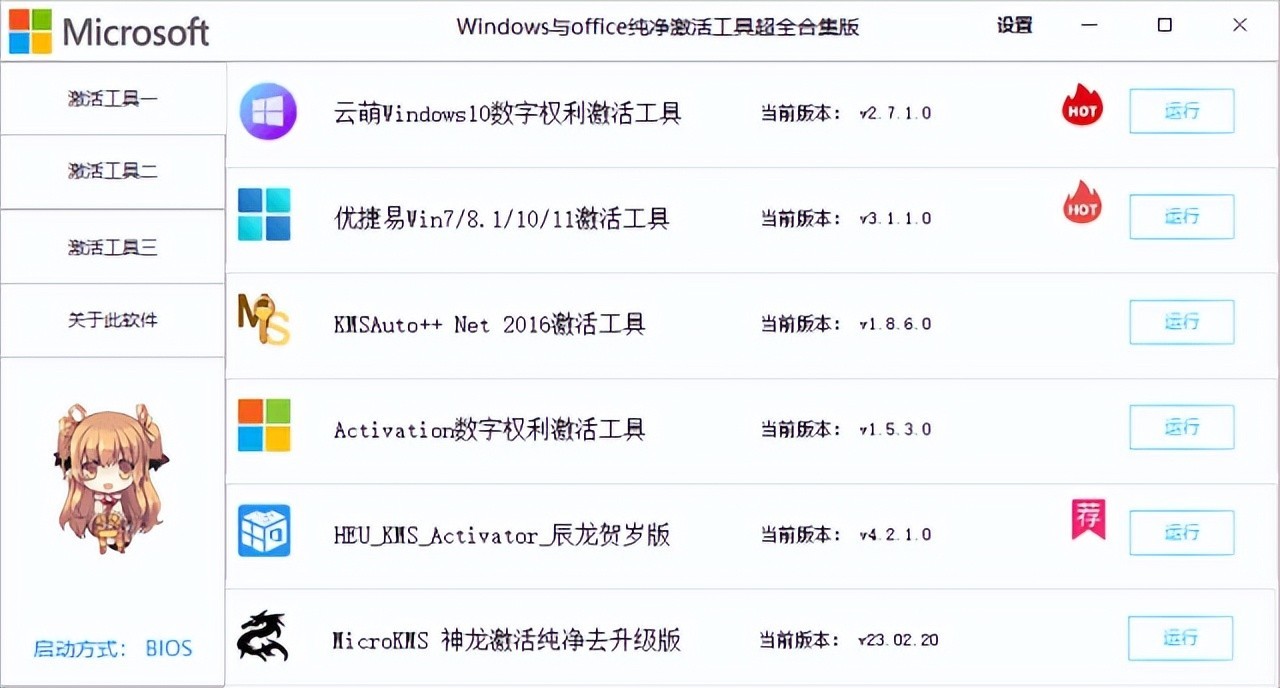Minimize the window

1089,26
